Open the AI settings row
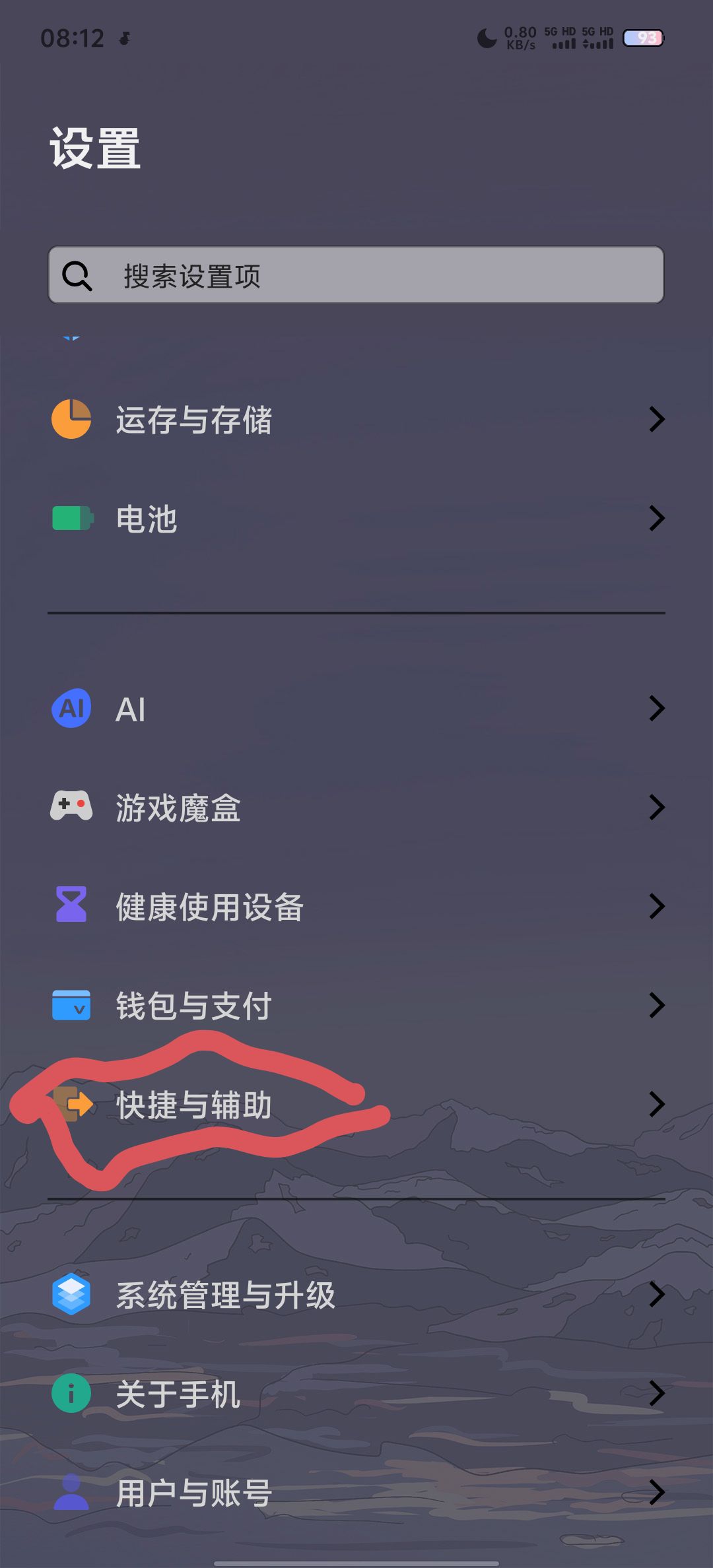This screenshot has height=1568, width=713. pos(356,709)
